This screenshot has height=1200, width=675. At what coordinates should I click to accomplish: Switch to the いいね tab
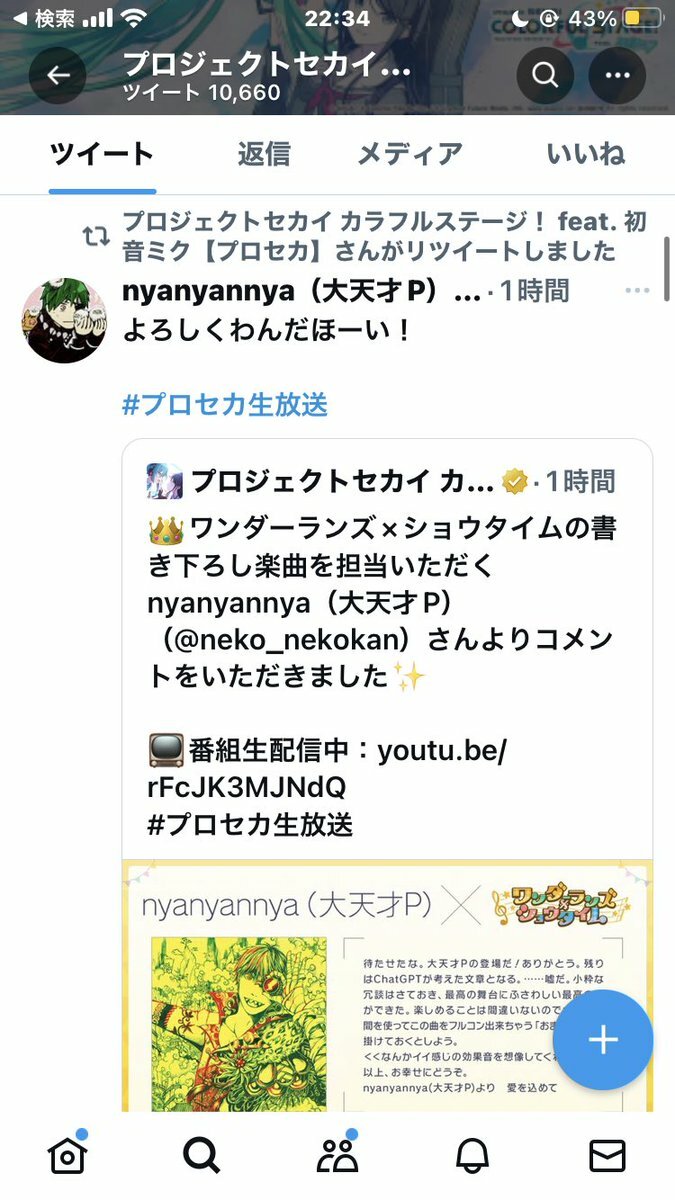click(x=586, y=154)
